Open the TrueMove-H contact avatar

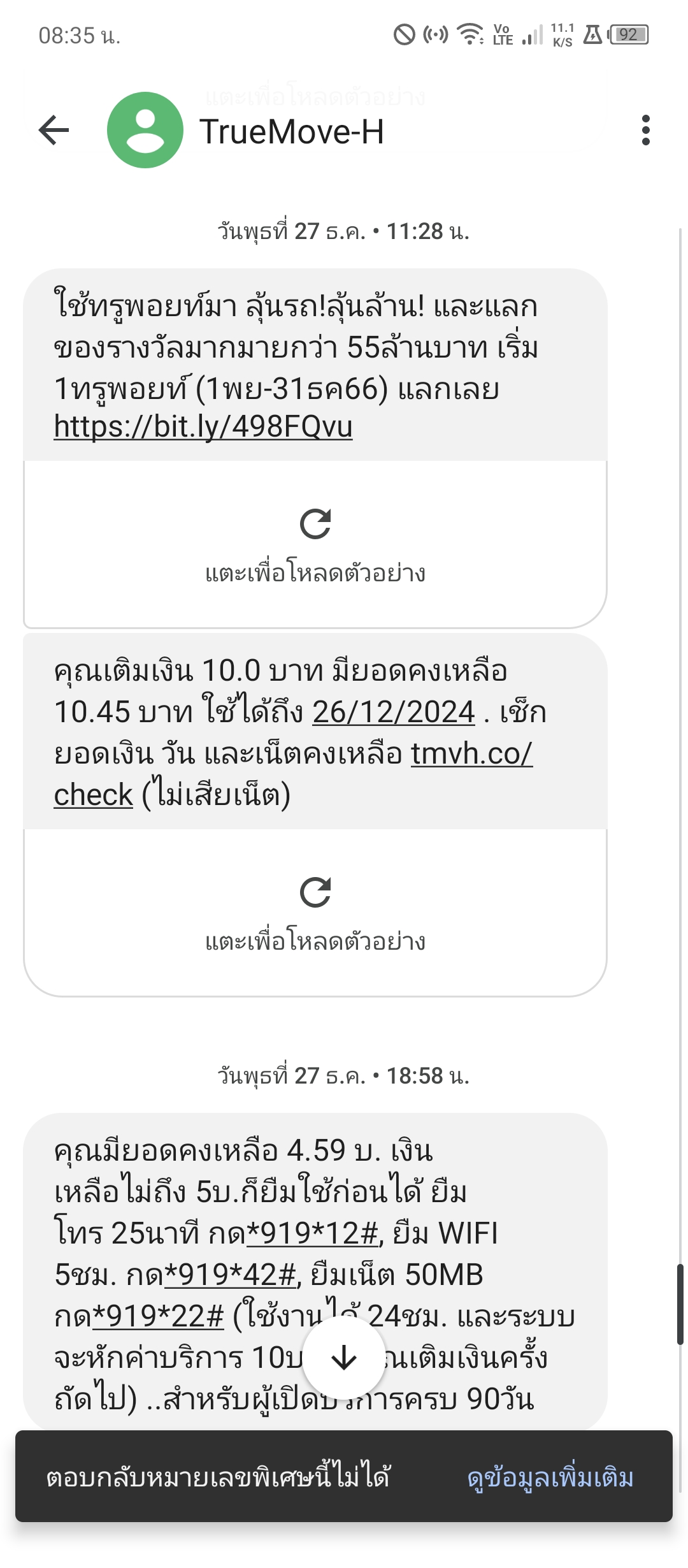coord(145,130)
